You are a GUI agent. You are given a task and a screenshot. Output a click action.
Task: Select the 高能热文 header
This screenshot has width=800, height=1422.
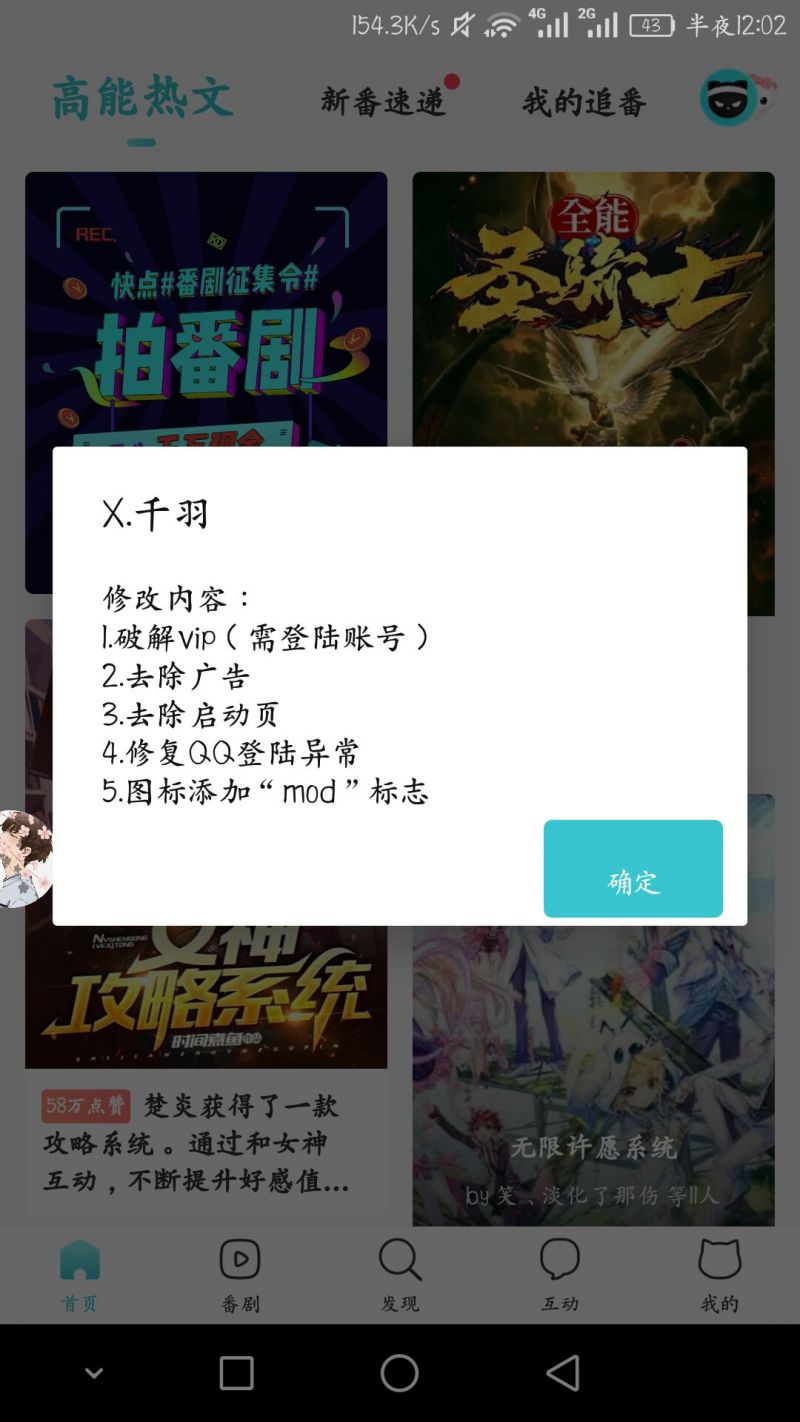141,100
